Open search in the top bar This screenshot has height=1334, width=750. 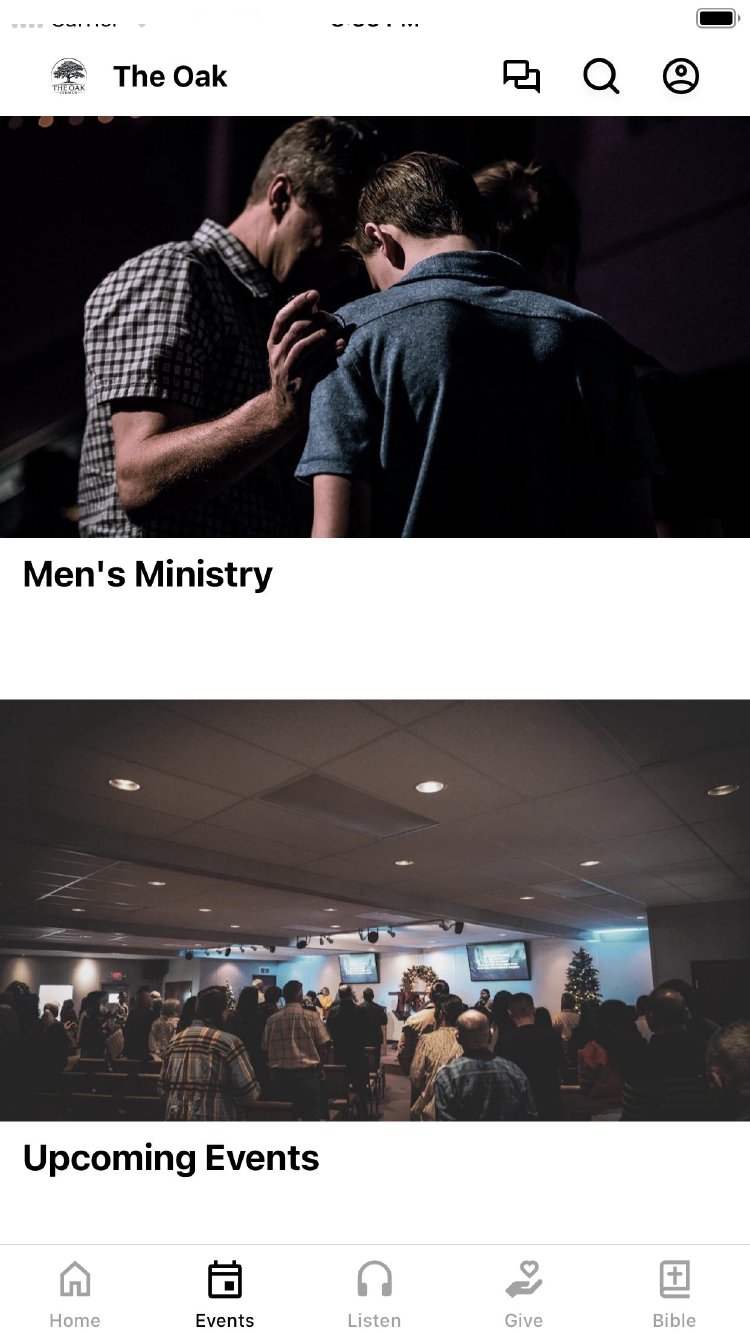(x=601, y=77)
